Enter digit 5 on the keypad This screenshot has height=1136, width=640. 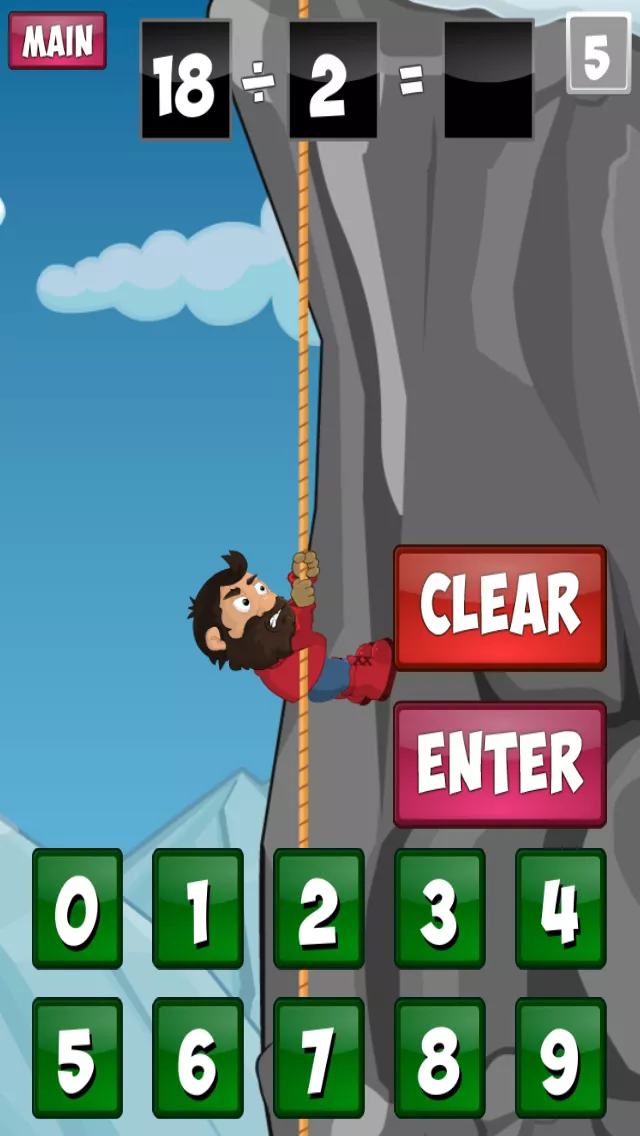pos(77,1057)
